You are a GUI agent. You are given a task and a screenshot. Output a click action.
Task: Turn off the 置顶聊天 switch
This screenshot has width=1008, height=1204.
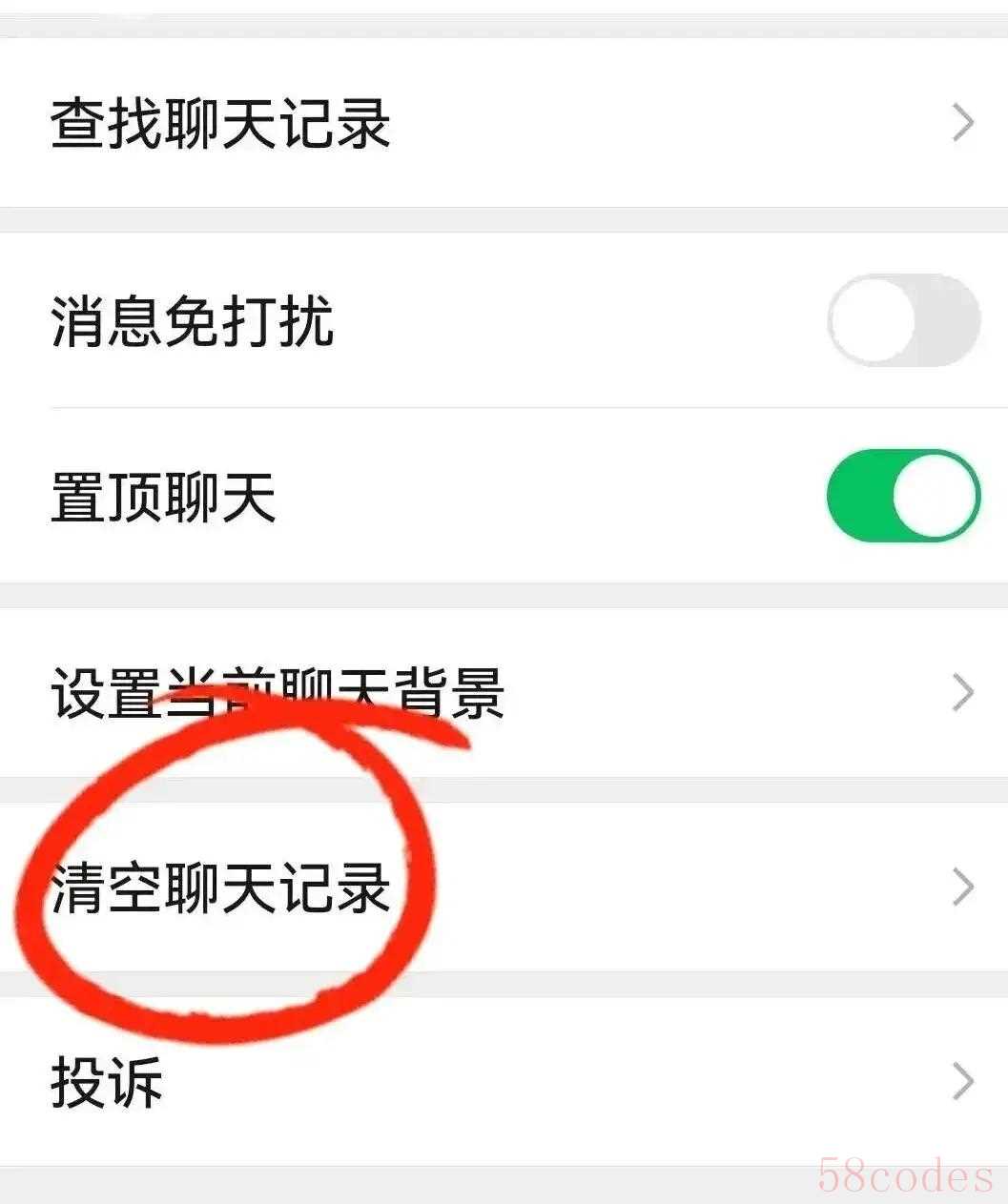(902, 497)
